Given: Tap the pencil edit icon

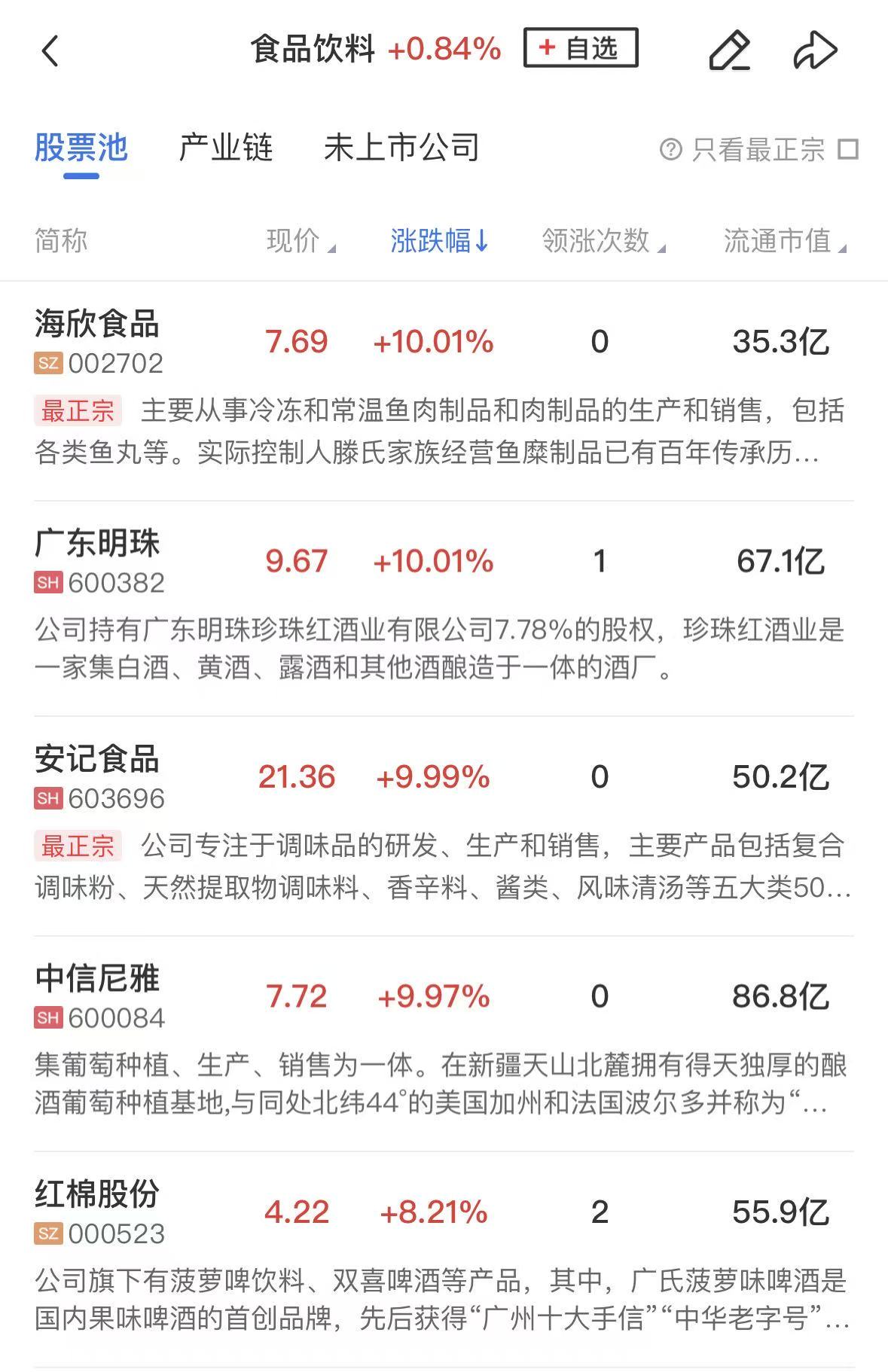Looking at the screenshot, I should pyautogui.click(x=729, y=50).
